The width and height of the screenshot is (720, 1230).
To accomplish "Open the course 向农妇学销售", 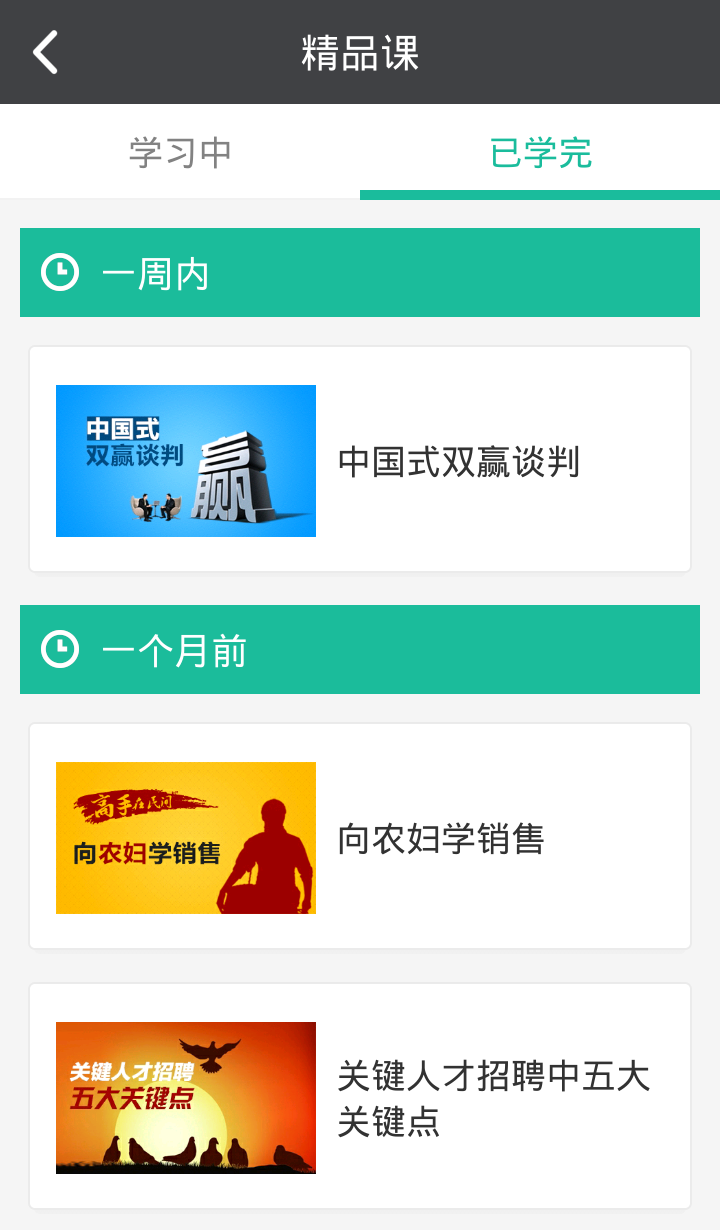I will pos(360,837).
